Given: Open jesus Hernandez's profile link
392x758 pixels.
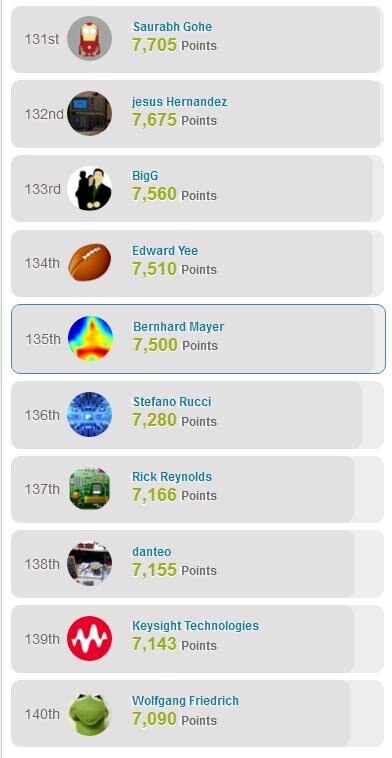Looking at the screenshot, I should [179, 102].
